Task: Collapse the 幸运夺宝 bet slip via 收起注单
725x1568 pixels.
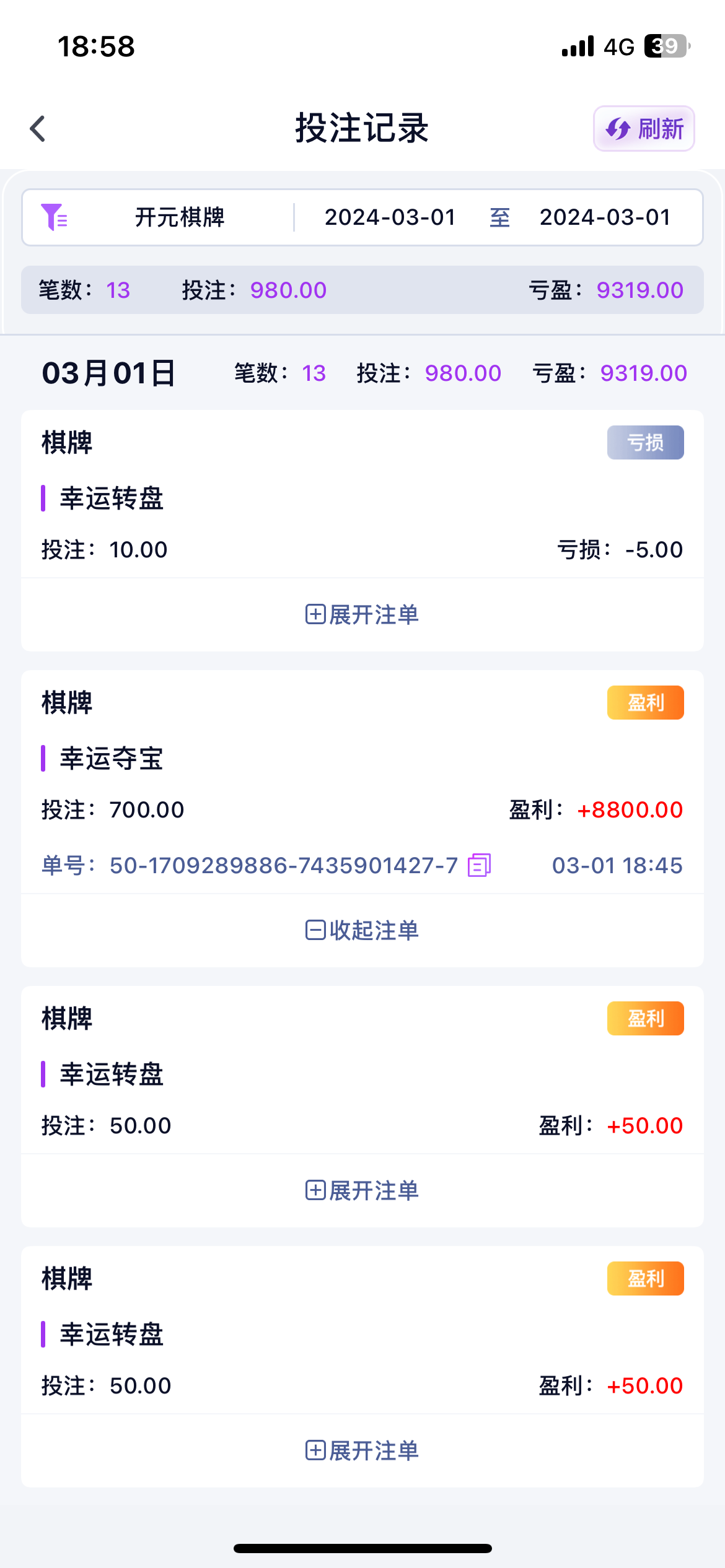Action: click(x=362, y=930)
